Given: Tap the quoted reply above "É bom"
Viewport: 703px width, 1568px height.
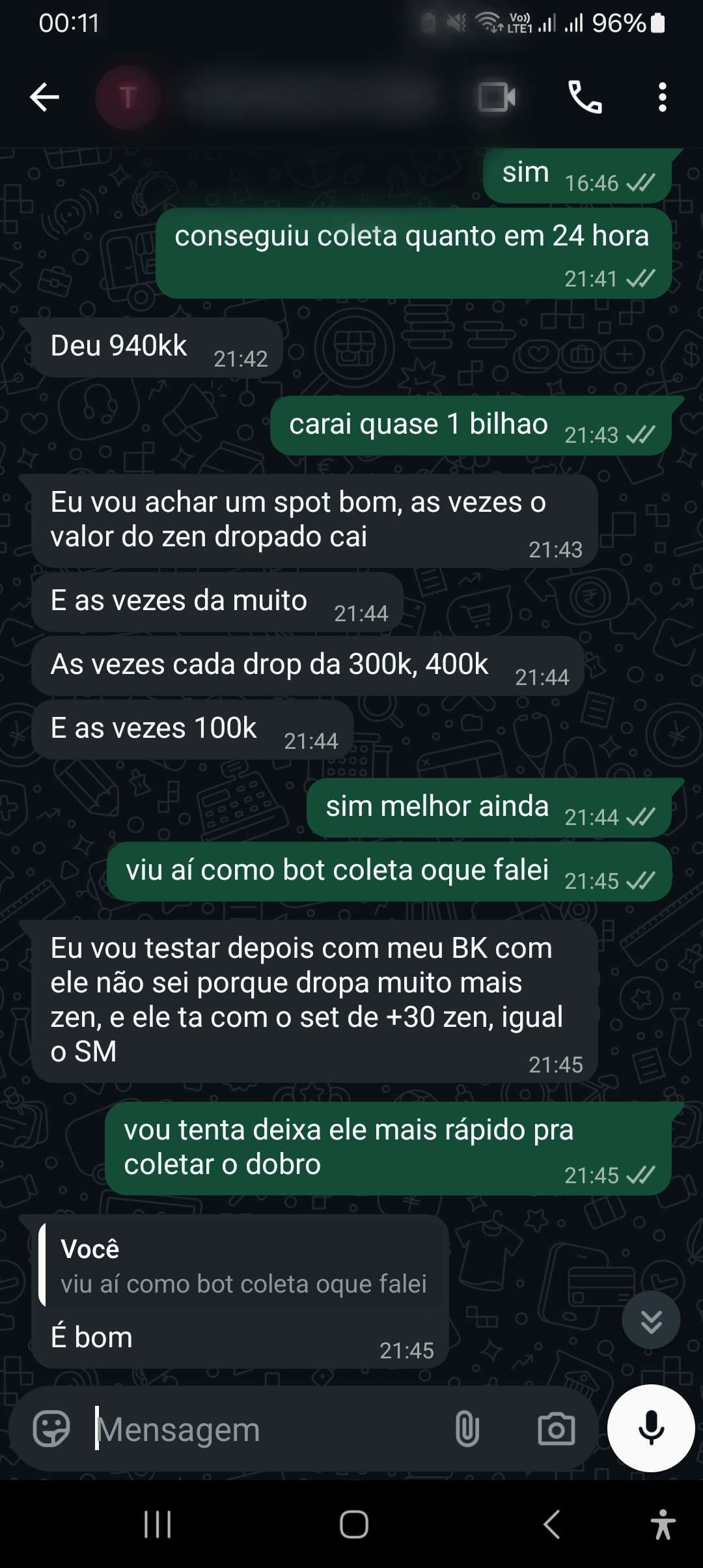Looking at the screenshot, I should pos(241,1267).
